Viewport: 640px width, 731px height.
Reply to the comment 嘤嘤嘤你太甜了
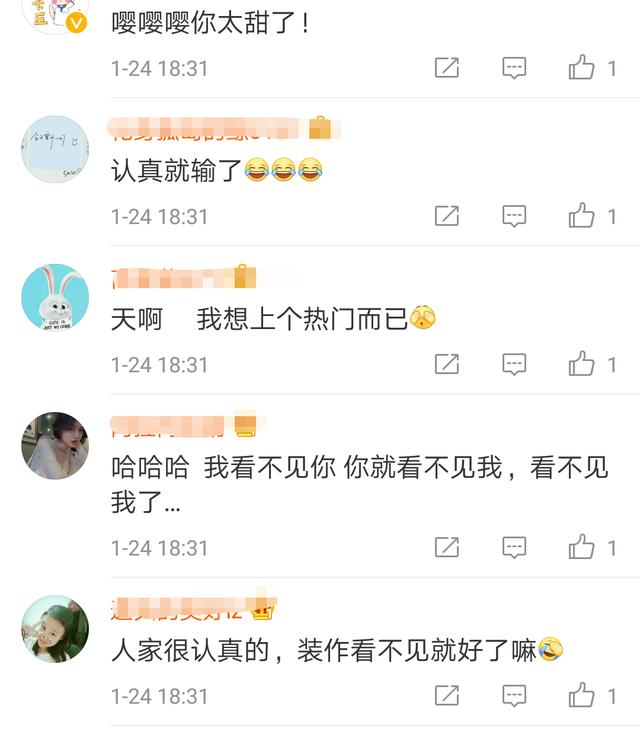pos(514,68)
